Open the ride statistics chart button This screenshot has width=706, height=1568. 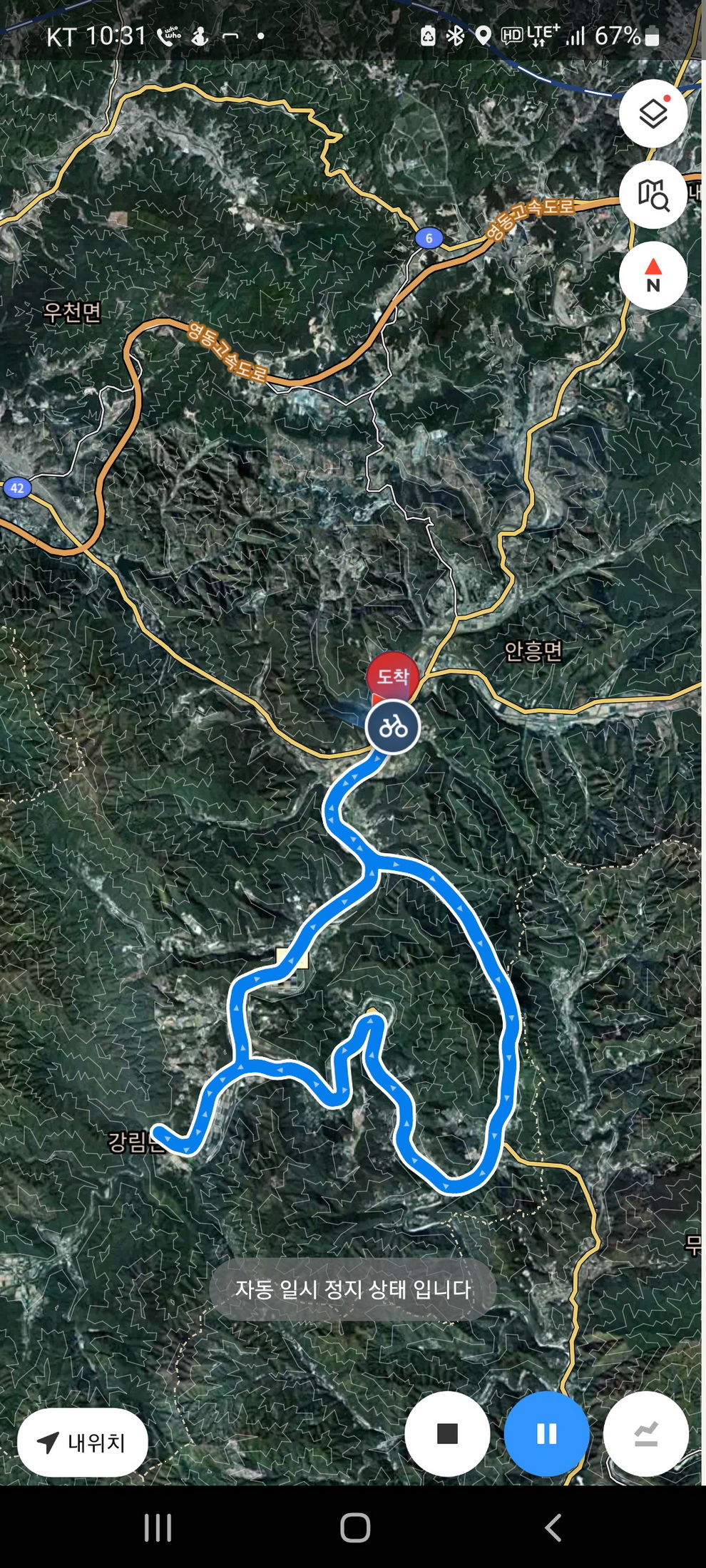645,1433
